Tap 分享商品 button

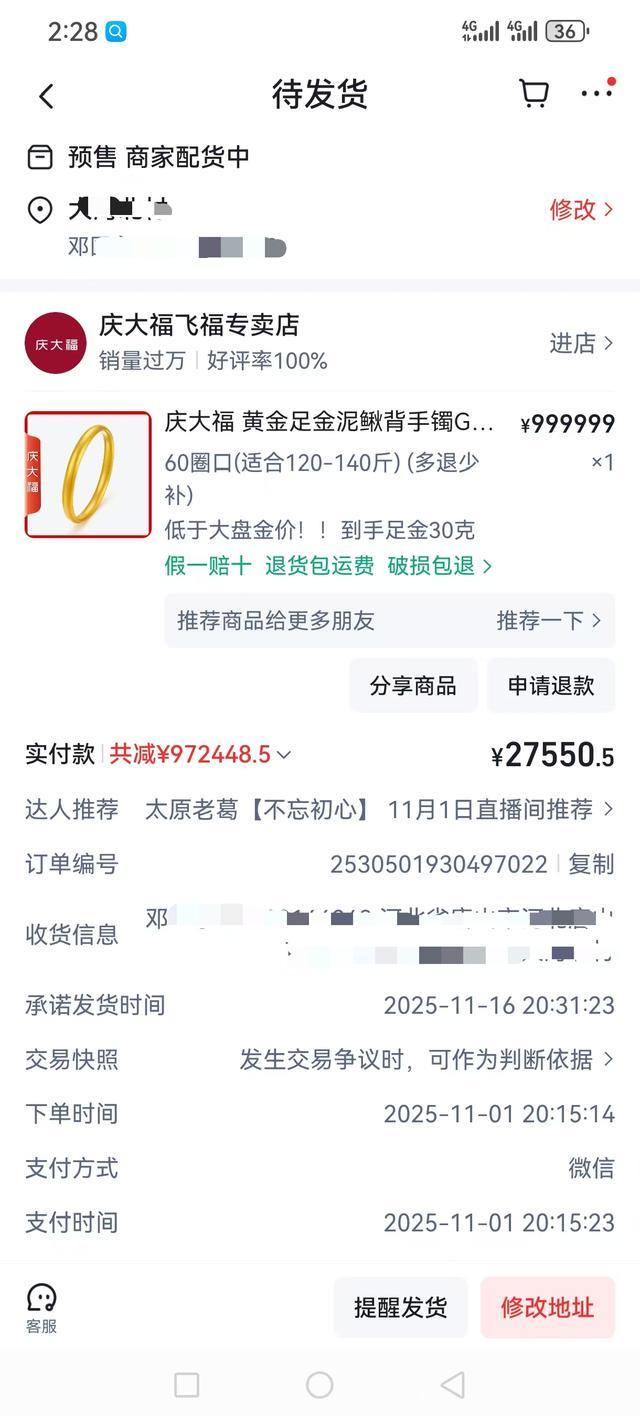(413, 685)
